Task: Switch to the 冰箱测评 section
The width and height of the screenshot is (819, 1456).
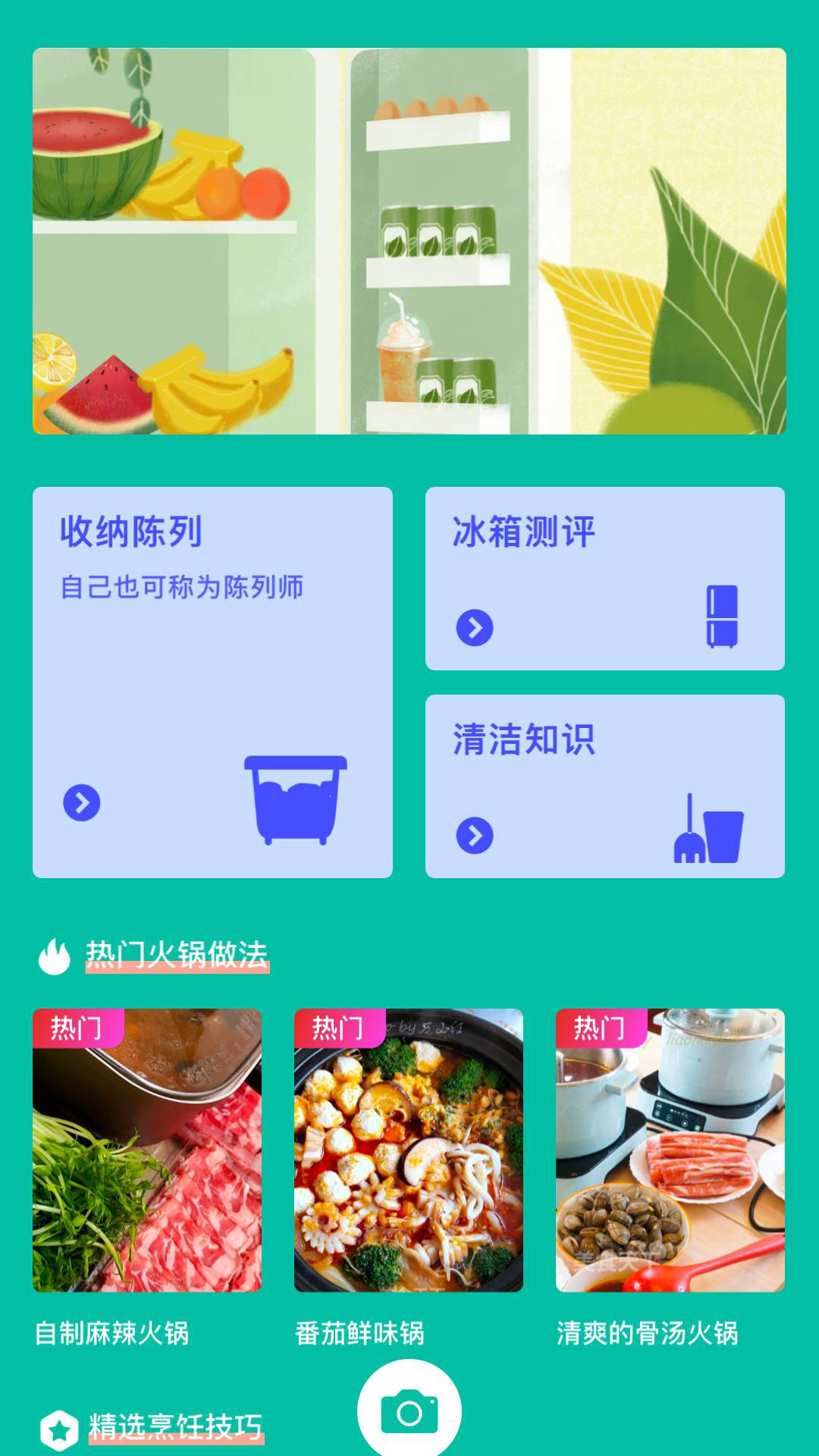Action: [523, 532]
